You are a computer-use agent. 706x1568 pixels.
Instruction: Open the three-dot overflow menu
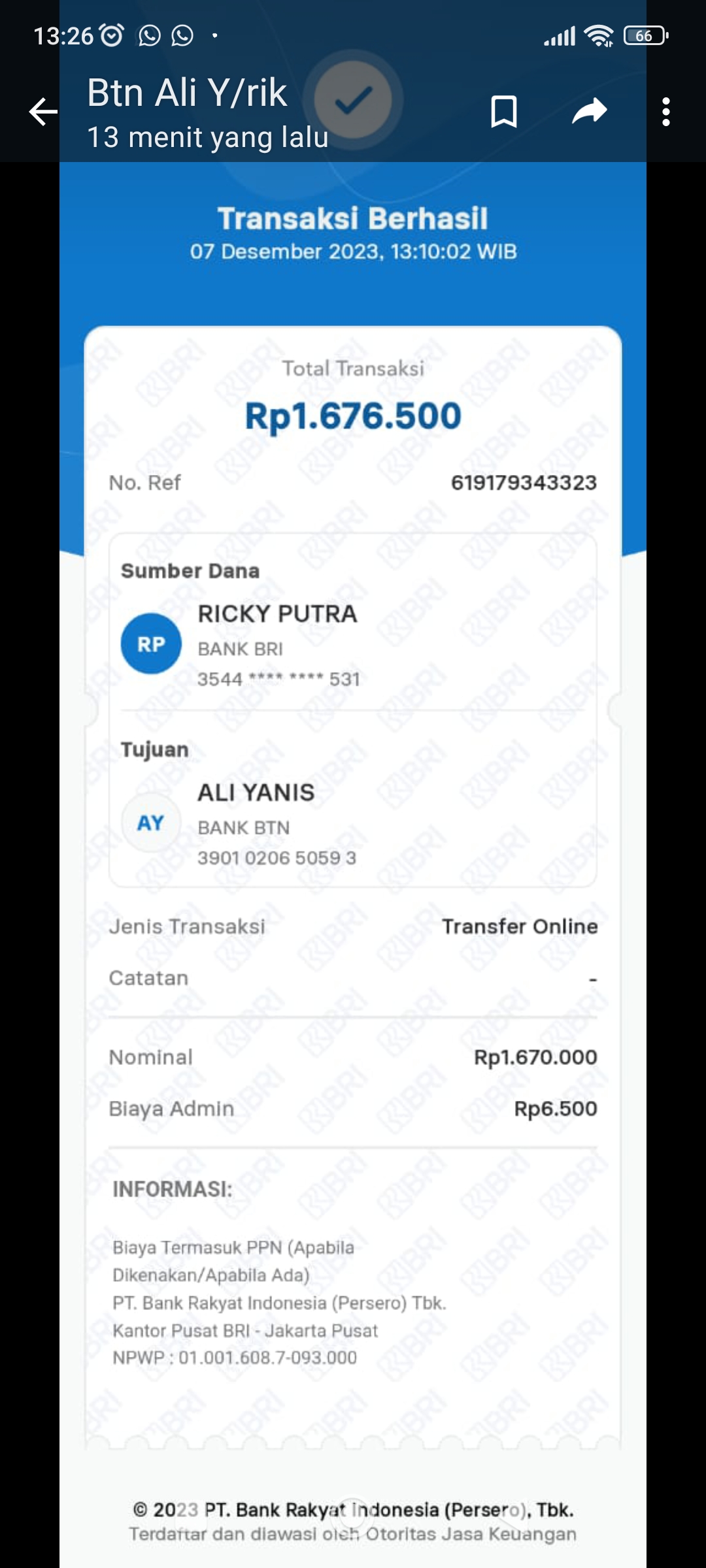(665, 112)
